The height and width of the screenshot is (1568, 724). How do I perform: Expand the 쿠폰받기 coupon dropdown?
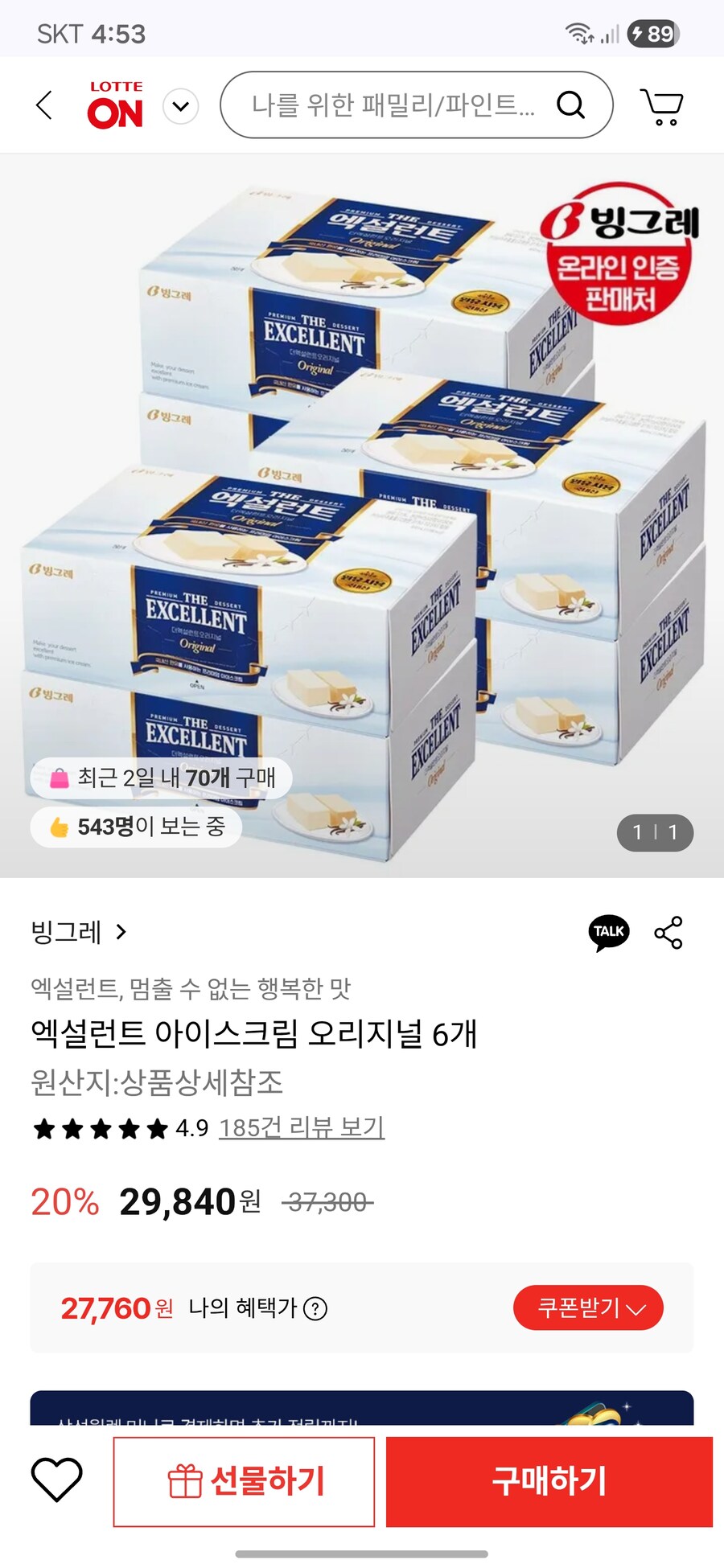[589, 1308]
